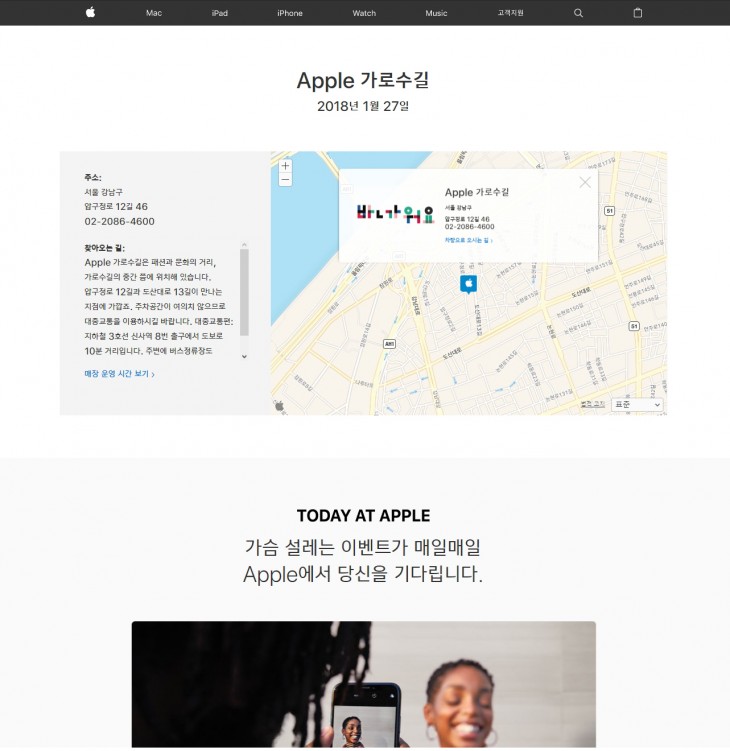This screenshot has width=730, height=751.
Task: Go to the Mac section
Action: (x=153, y=13)
